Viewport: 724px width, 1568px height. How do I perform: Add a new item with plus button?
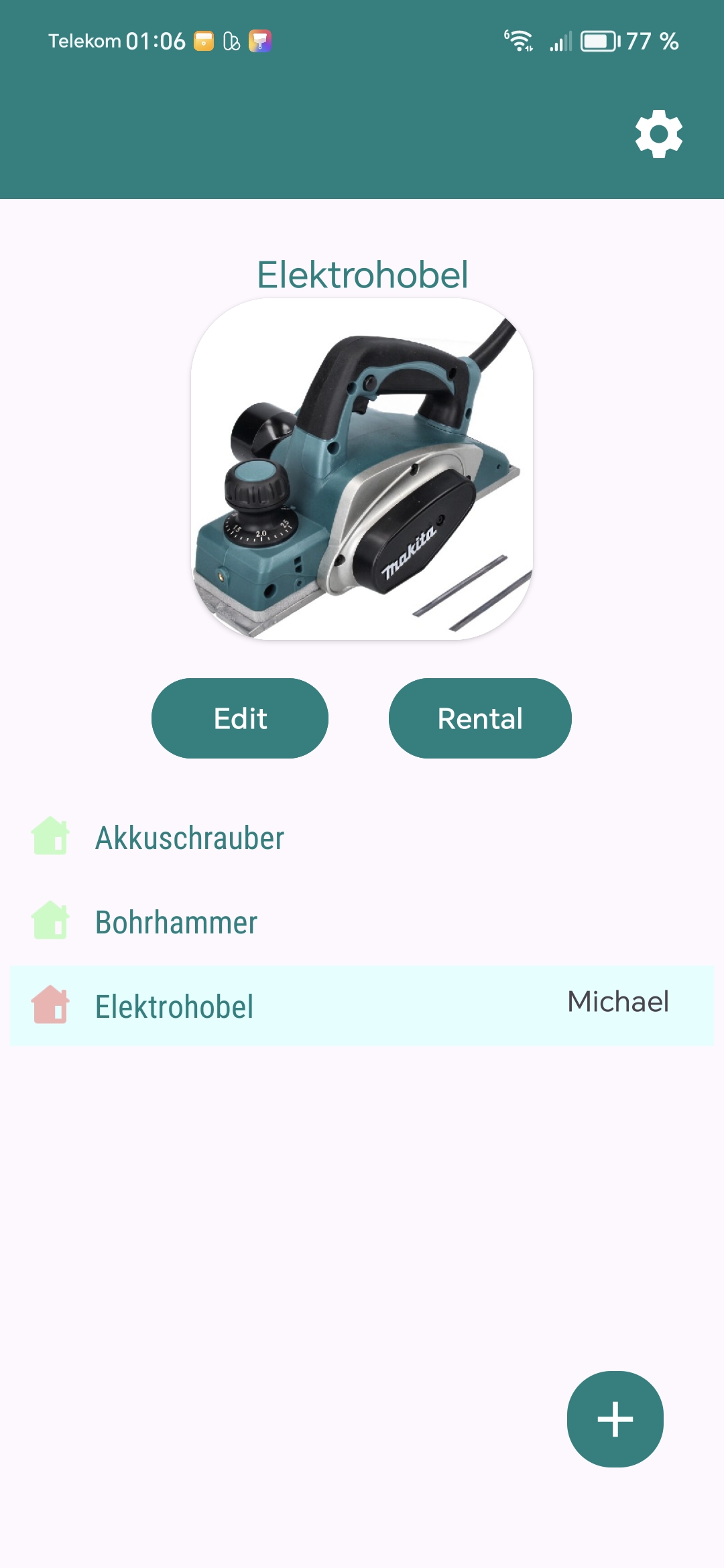click(615, 1419)
